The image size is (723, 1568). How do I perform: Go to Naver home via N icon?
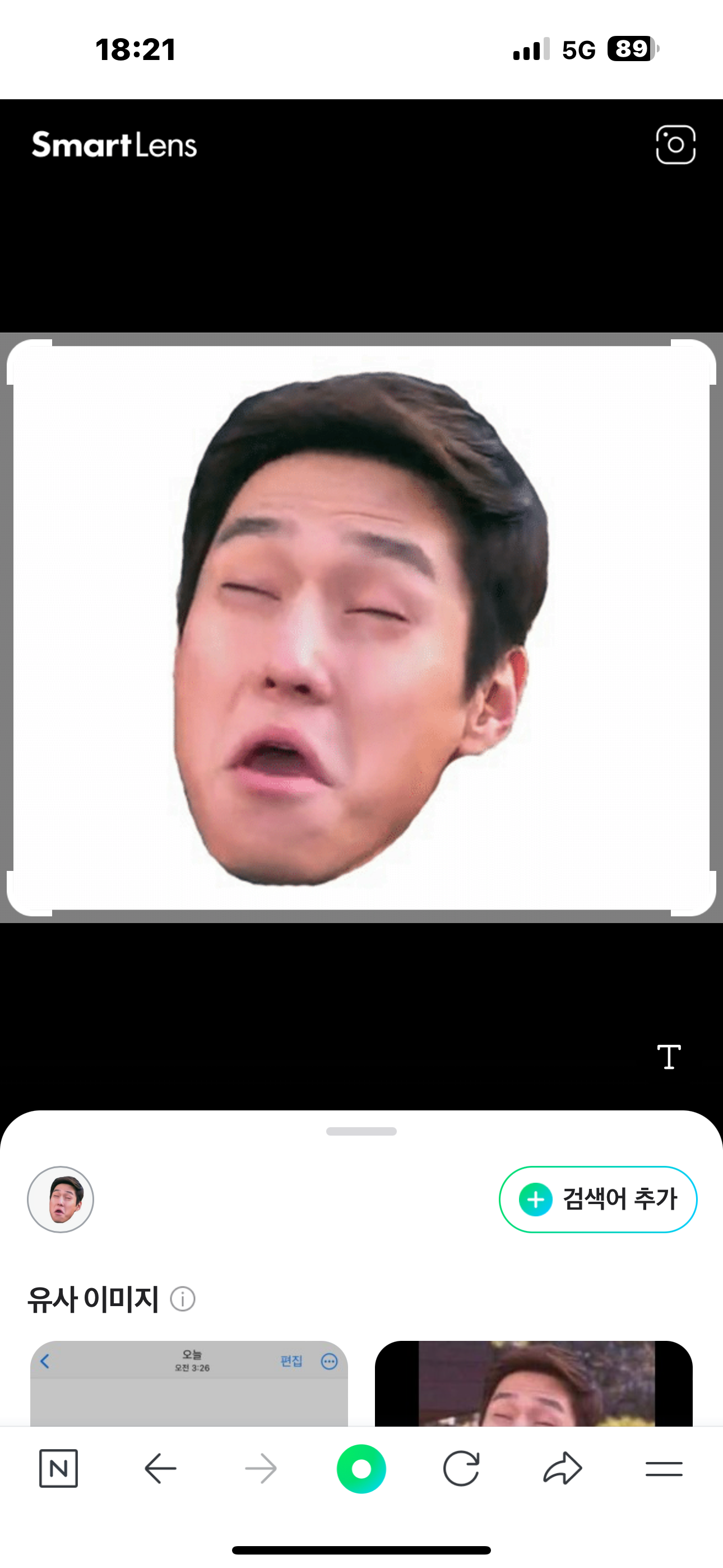[58, 1469]
